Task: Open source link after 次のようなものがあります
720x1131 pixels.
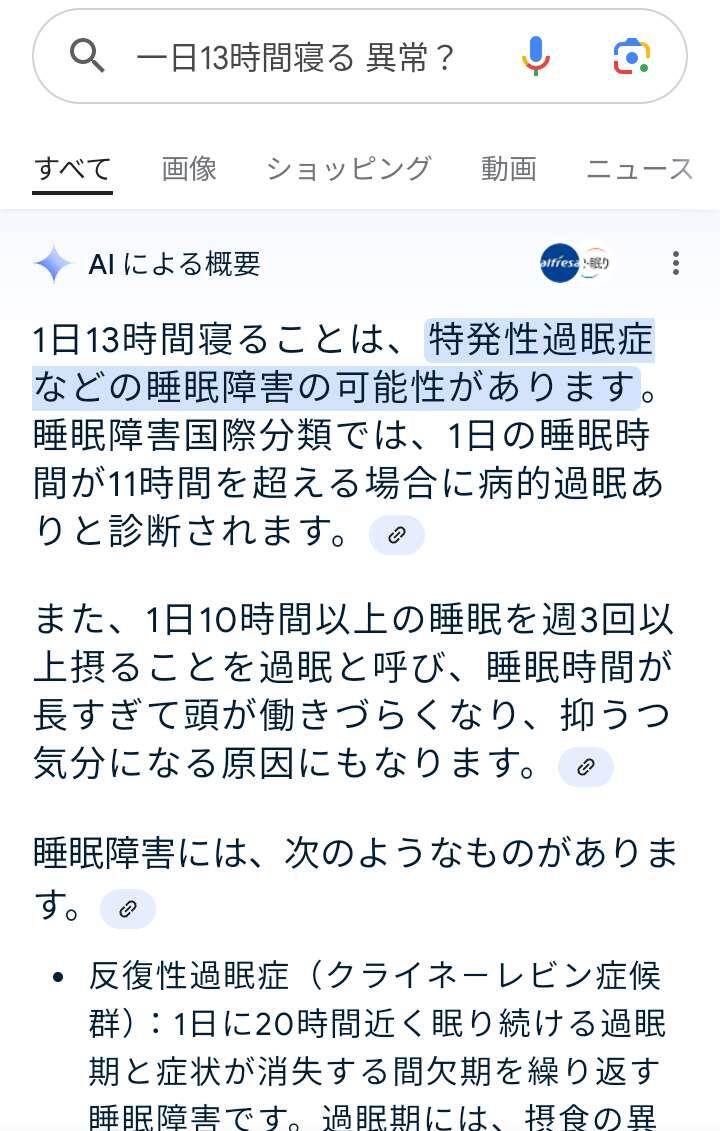Action: point(128,909)
